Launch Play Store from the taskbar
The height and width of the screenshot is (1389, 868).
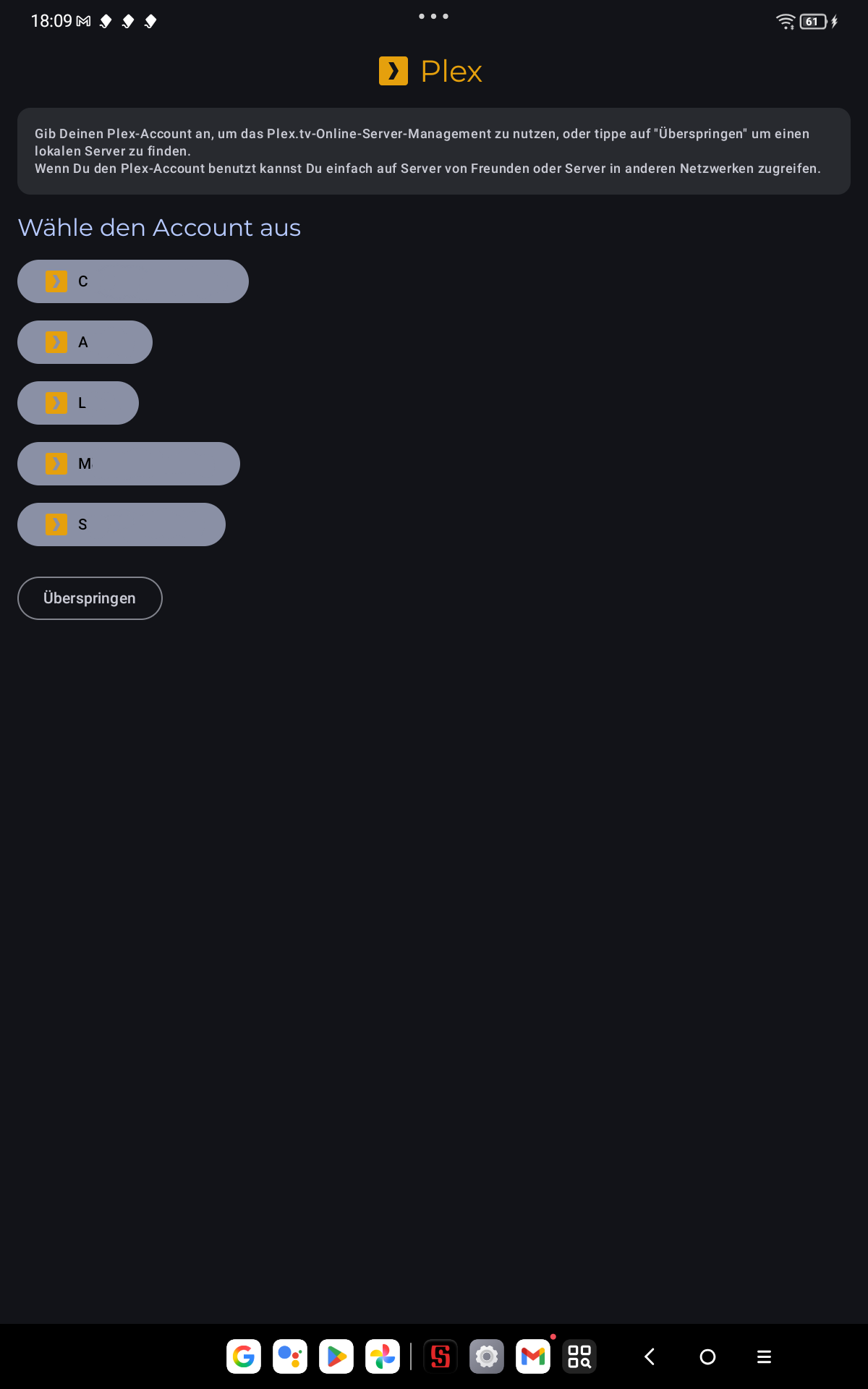336,1356
